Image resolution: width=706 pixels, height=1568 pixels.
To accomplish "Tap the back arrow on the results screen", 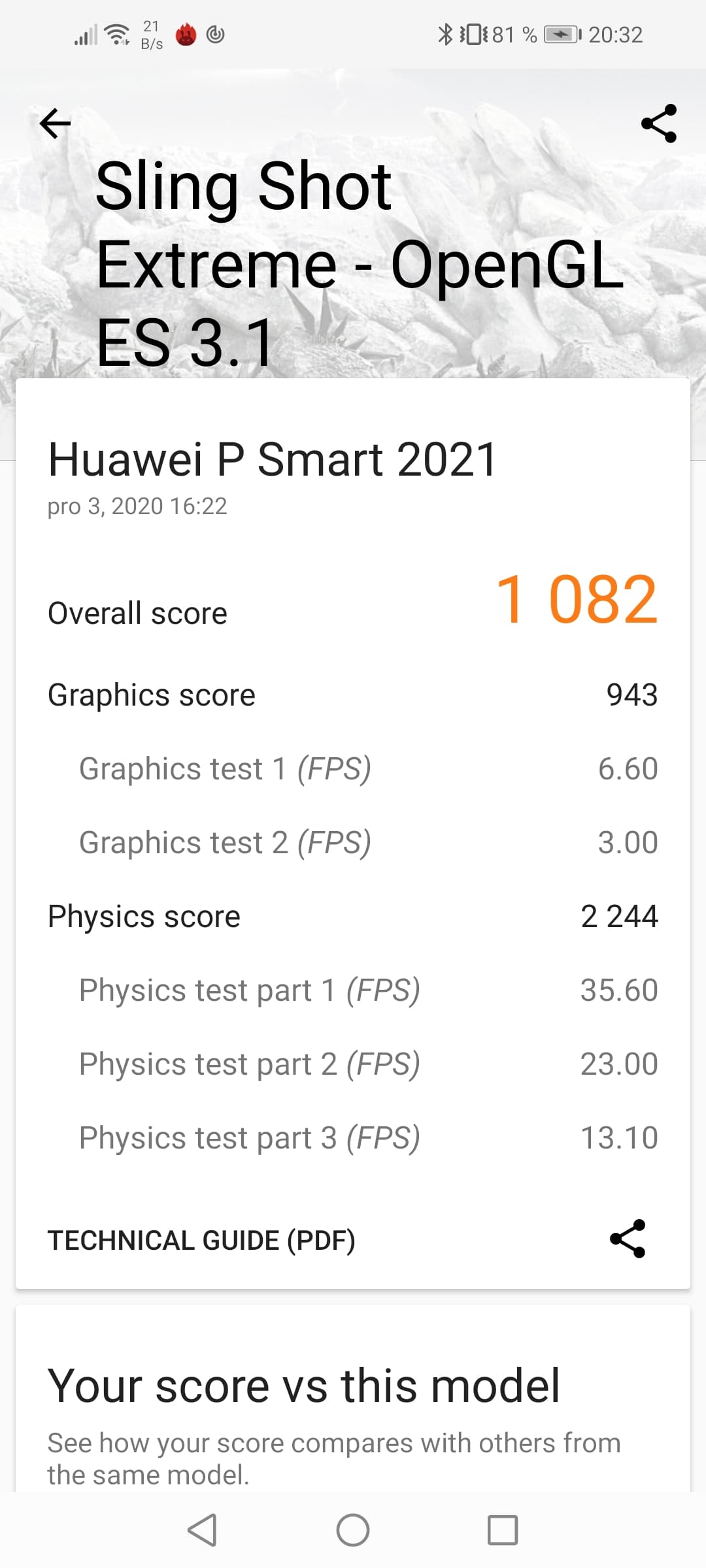I will 55,124.
